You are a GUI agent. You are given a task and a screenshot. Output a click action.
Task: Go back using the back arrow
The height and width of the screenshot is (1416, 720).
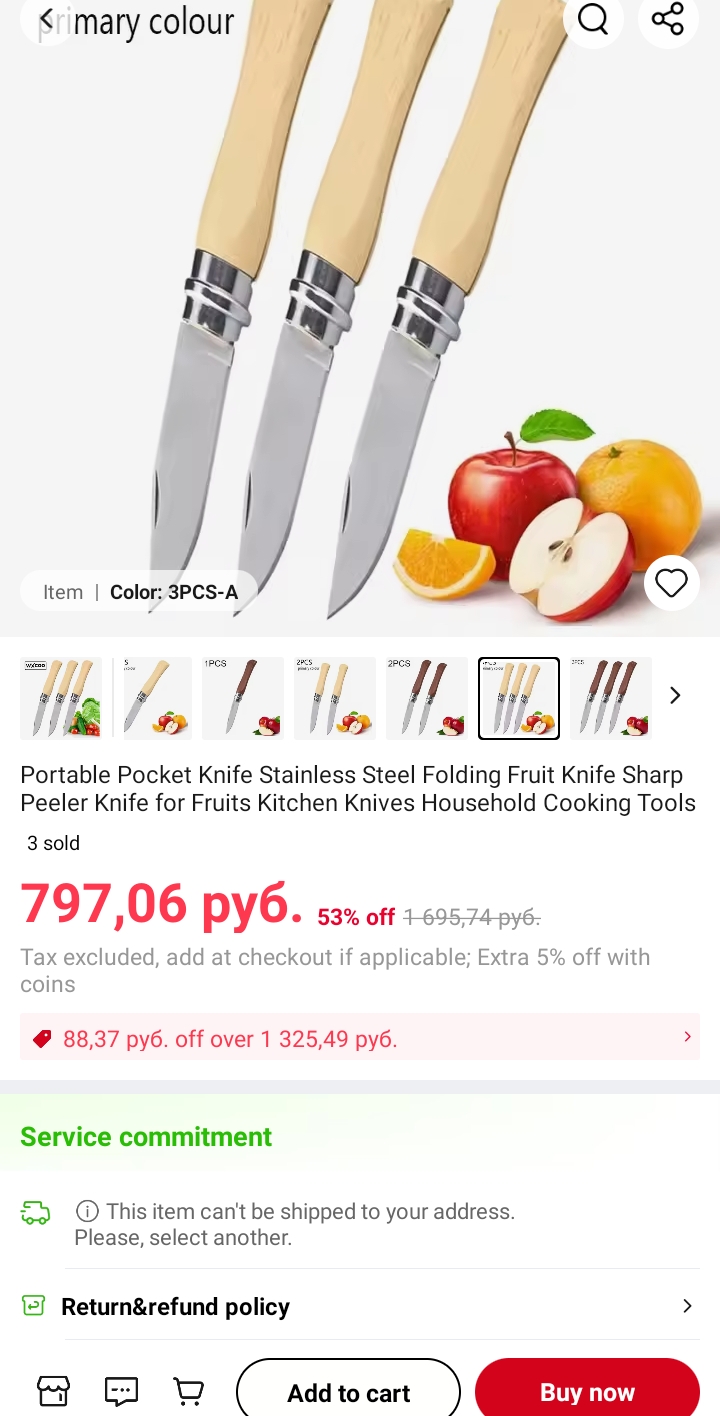[46, 19]
